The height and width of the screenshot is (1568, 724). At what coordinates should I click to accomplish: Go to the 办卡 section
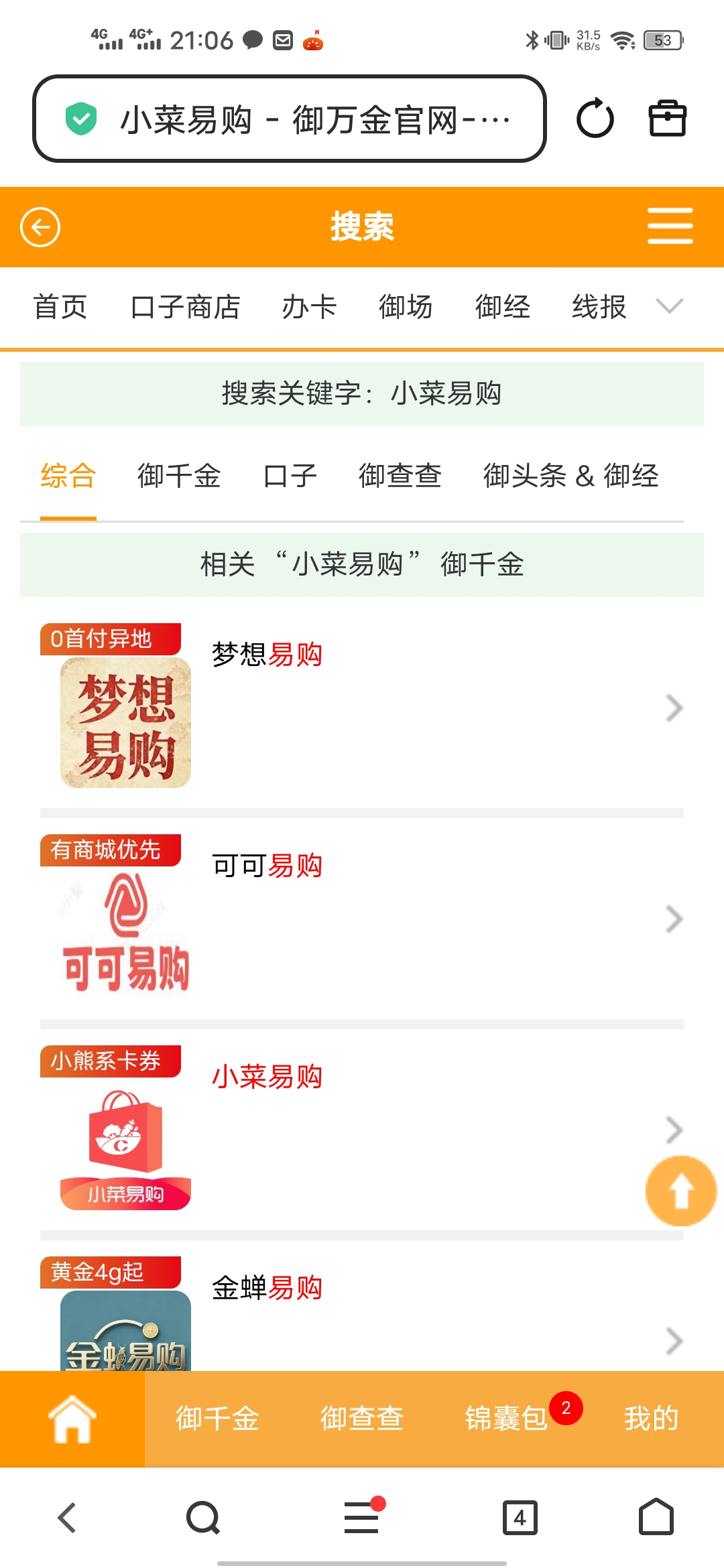coord(309,308)
